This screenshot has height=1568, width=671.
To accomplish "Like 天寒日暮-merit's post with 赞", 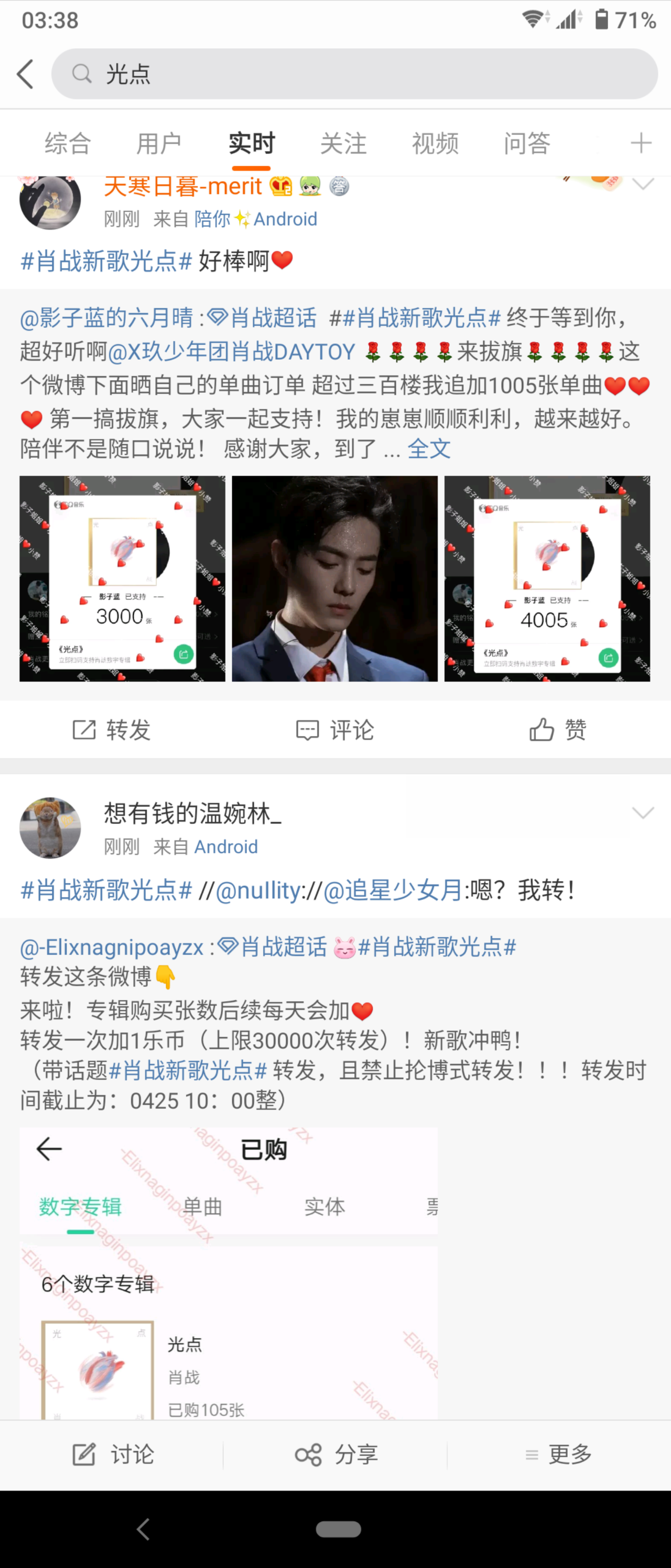I will (558, 729).
